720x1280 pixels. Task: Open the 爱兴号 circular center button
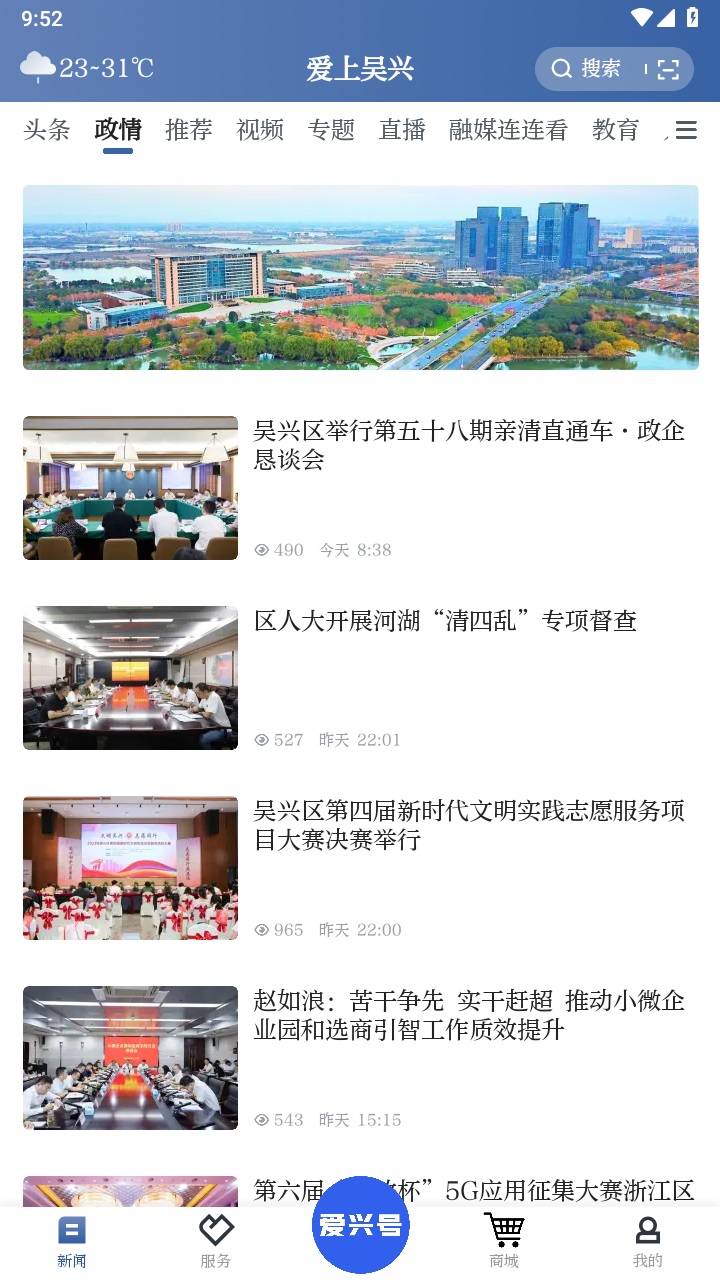(360, 1225)
